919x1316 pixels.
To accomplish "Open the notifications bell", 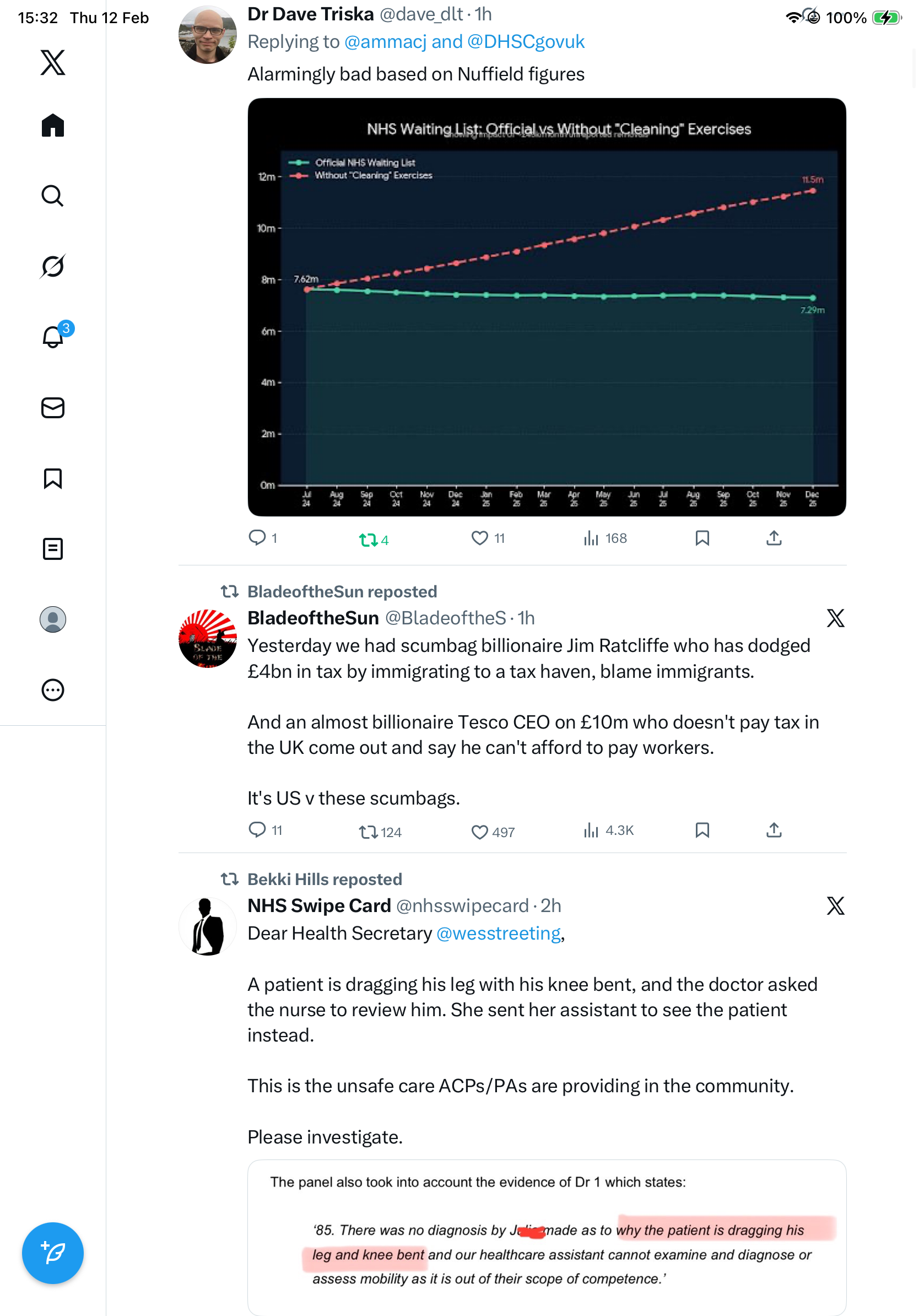I will [53, 337].
